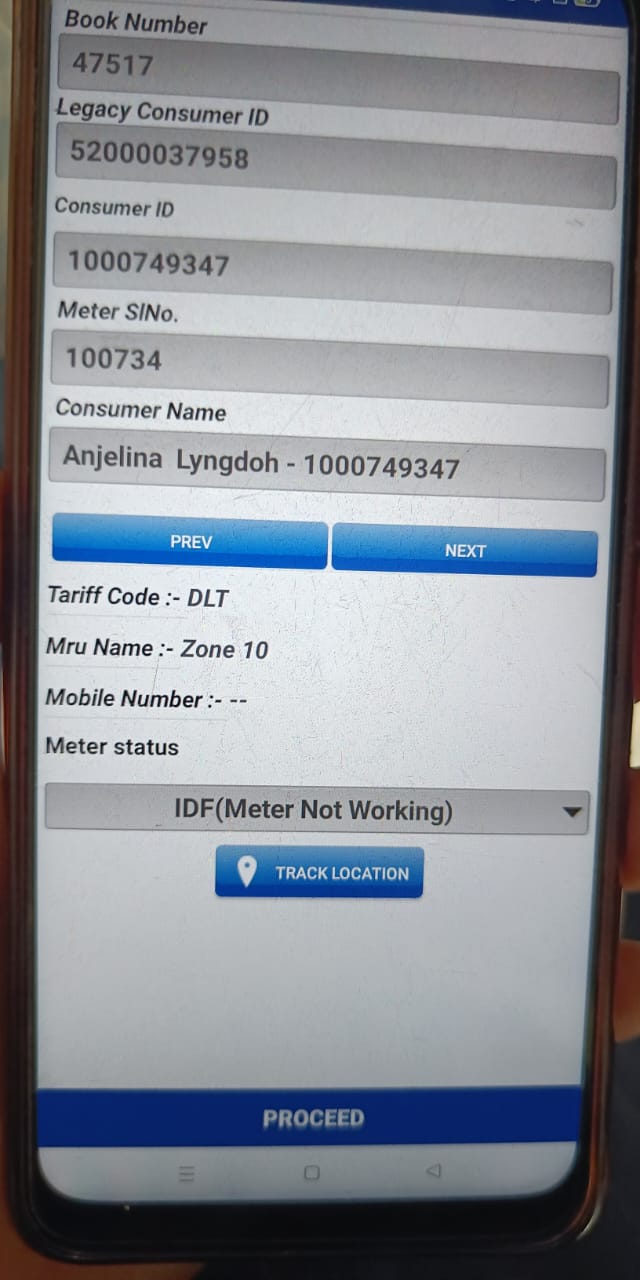Edit the Meter SlNo. field
The image size is (640, 1280).
coord(330,368)
